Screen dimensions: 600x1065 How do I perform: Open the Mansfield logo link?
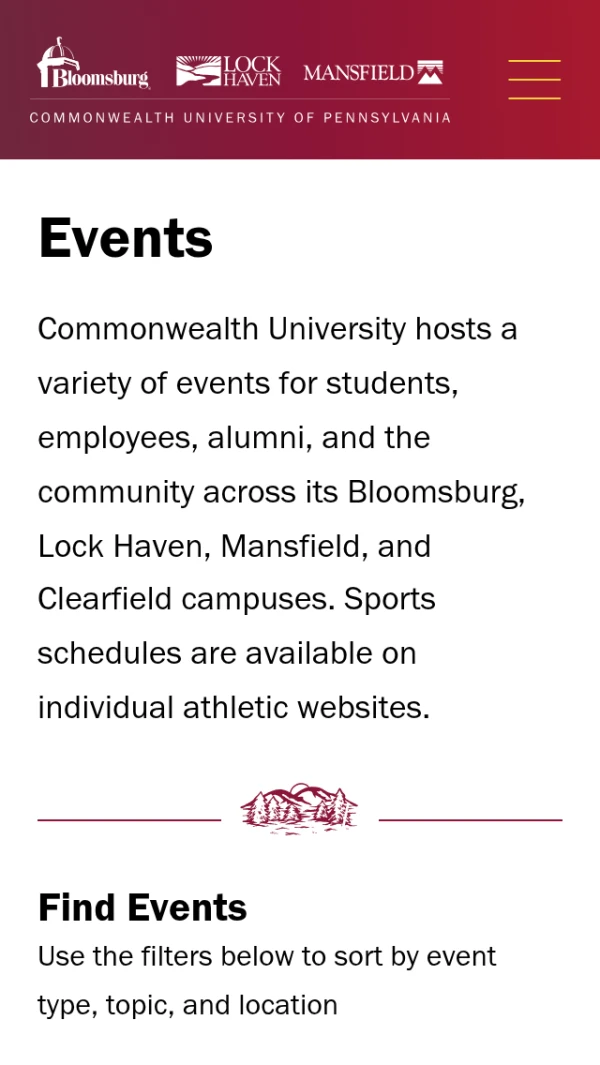click(372, 72)
